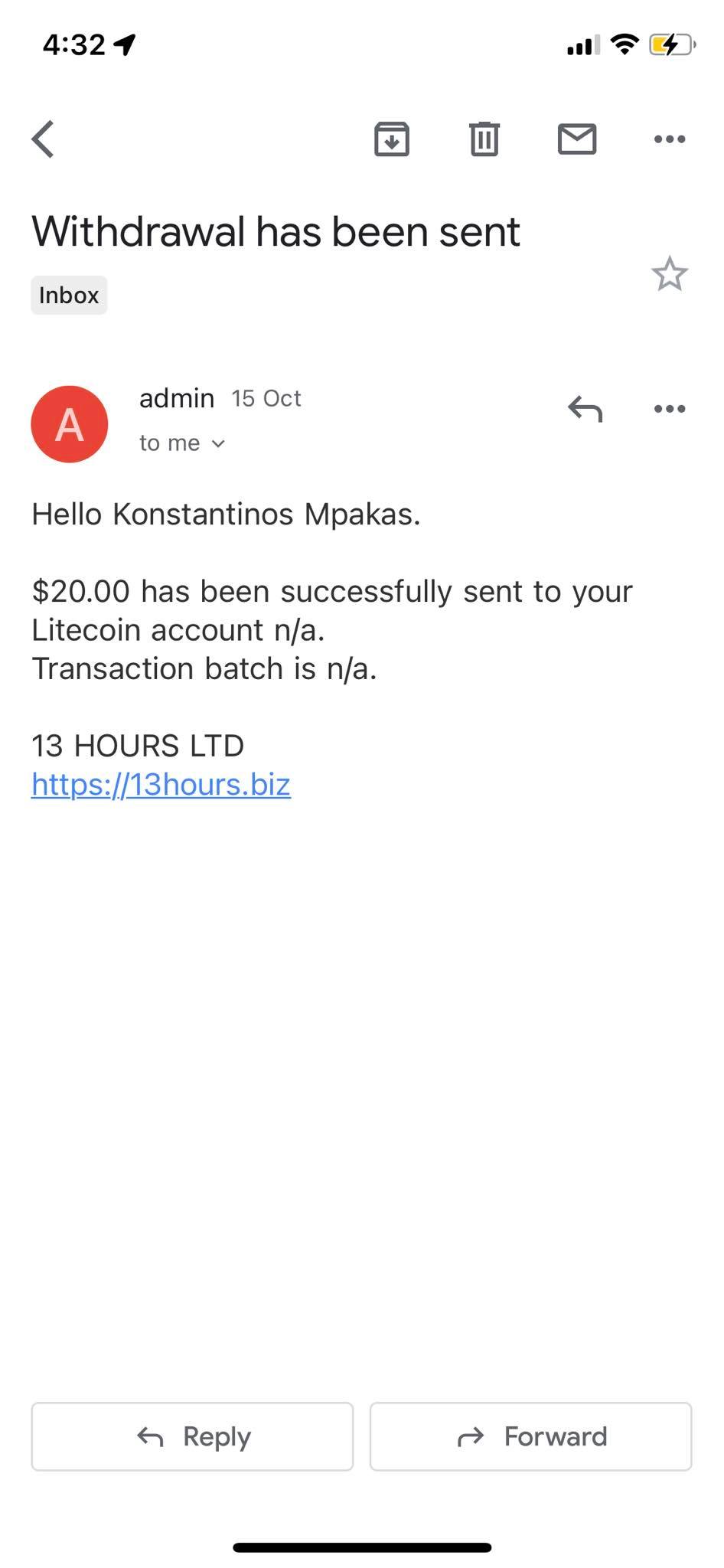Delete this email with the trash icon
The image size is (724, 1568).
point(484,139)
